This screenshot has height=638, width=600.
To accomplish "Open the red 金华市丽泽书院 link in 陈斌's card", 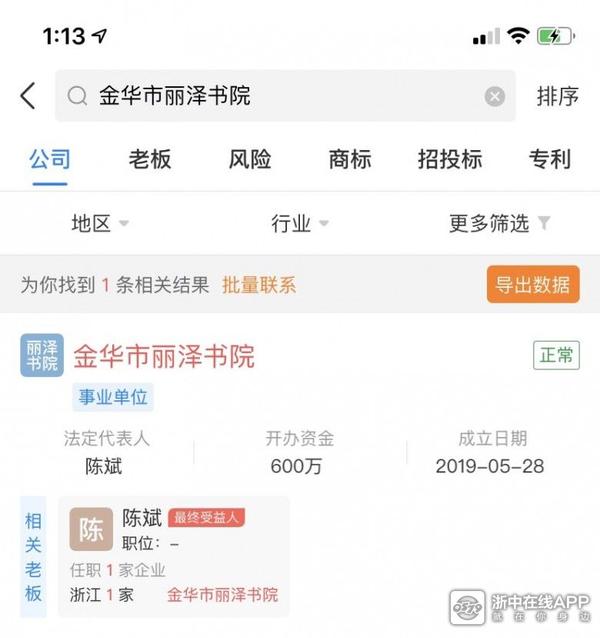I will point(222,595).
